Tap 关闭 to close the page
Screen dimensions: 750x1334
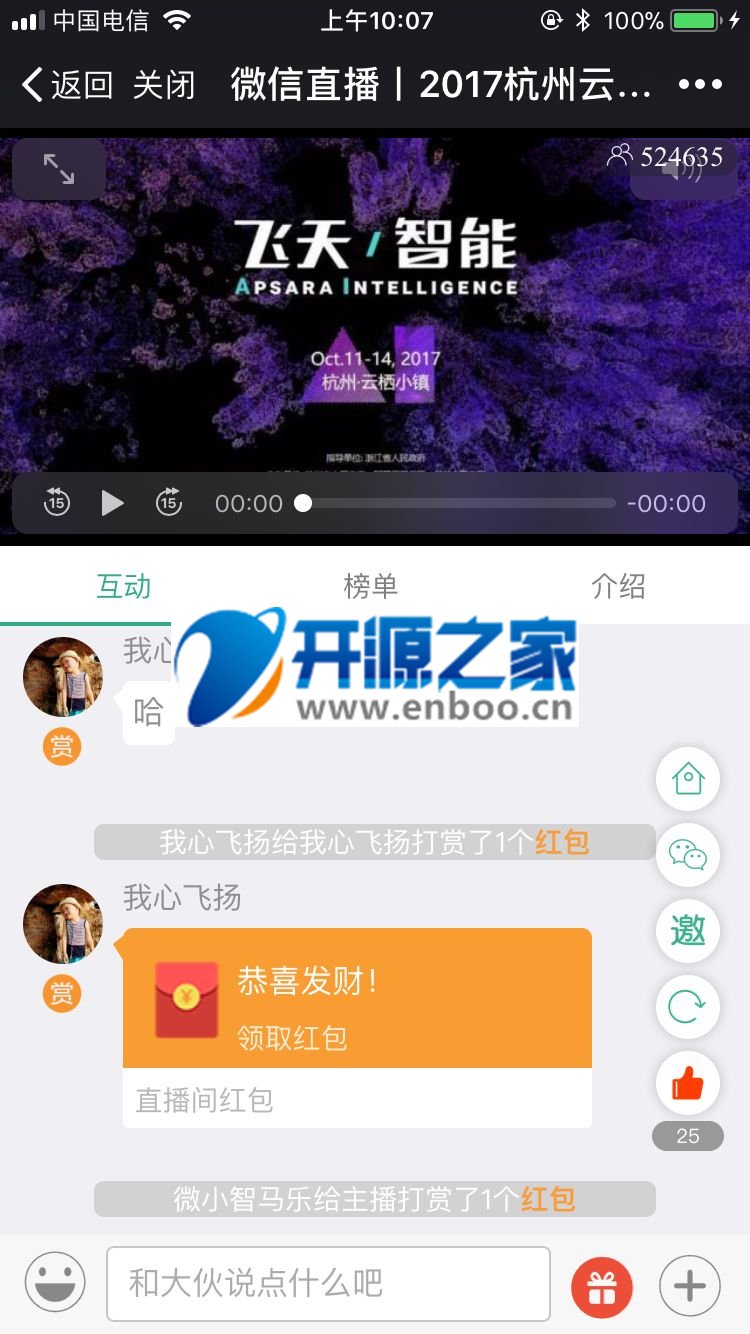pos(163,85)
